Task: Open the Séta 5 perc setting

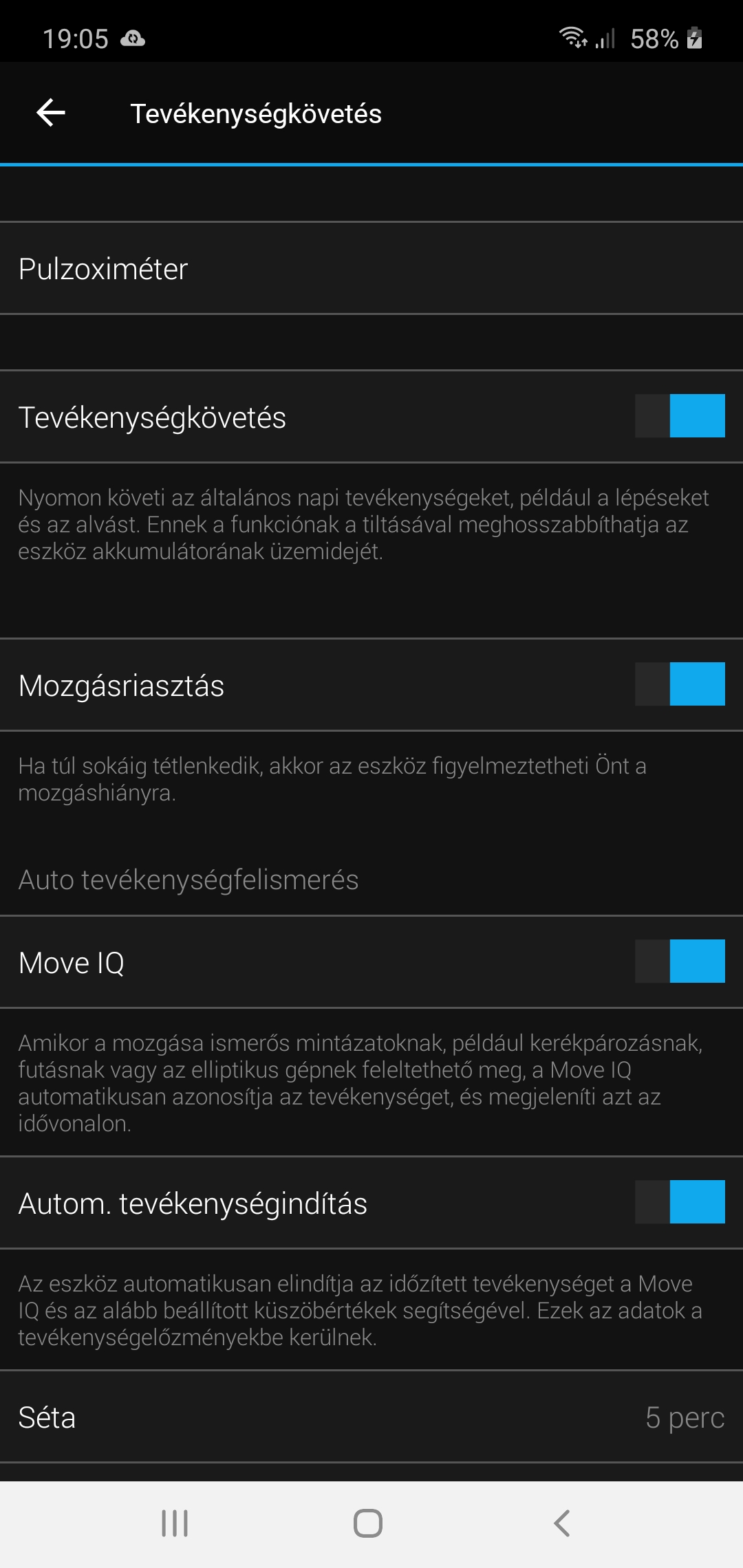Action: 371,1417
